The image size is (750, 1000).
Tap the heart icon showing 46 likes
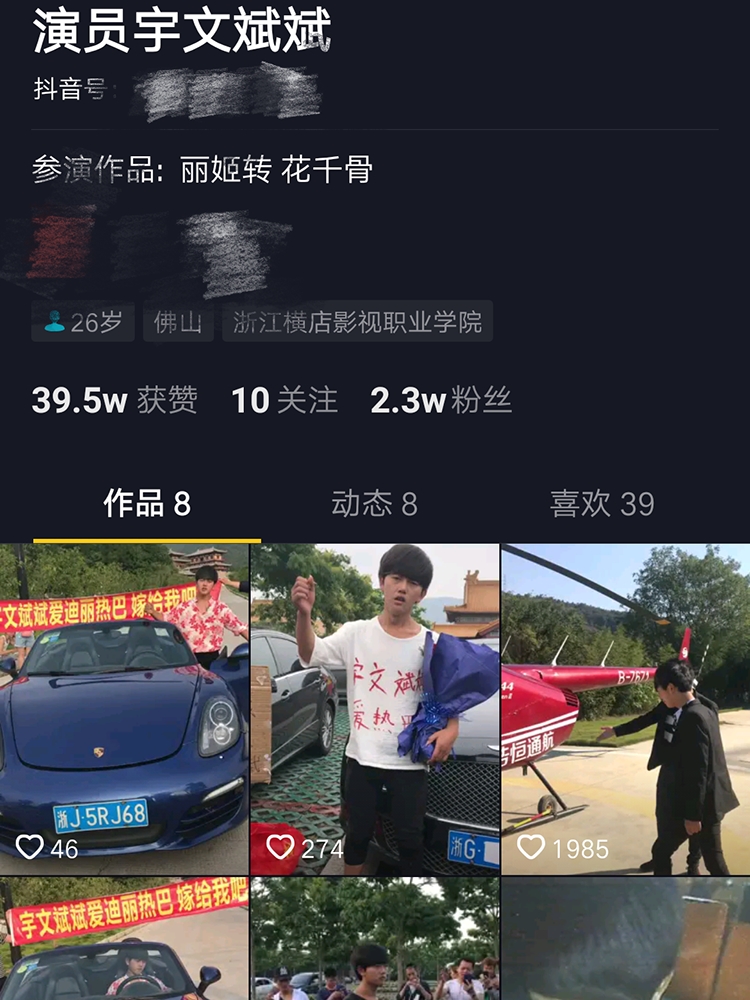(x=30, y=846)
